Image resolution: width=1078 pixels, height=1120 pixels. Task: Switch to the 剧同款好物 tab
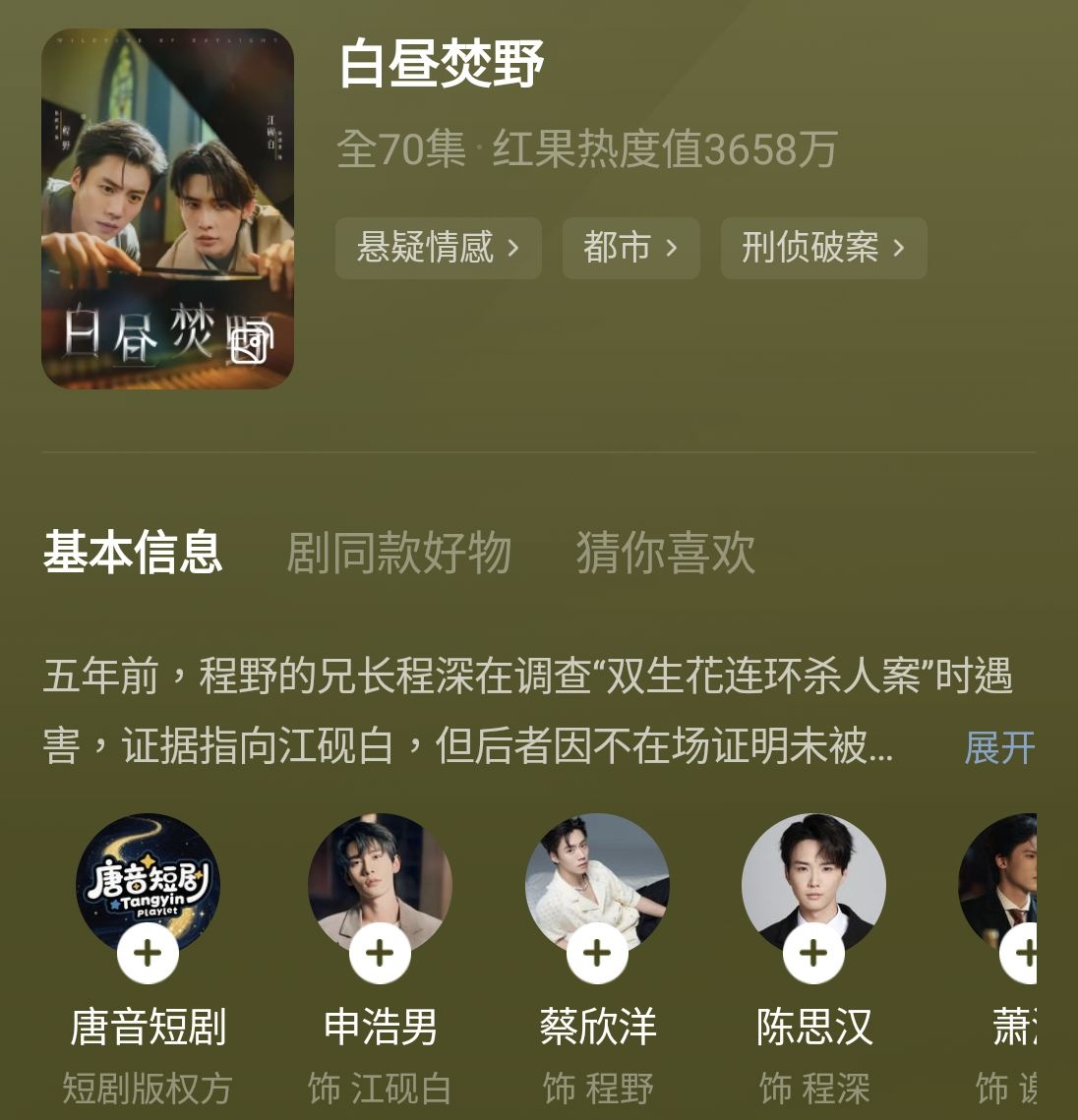point(398,553)
